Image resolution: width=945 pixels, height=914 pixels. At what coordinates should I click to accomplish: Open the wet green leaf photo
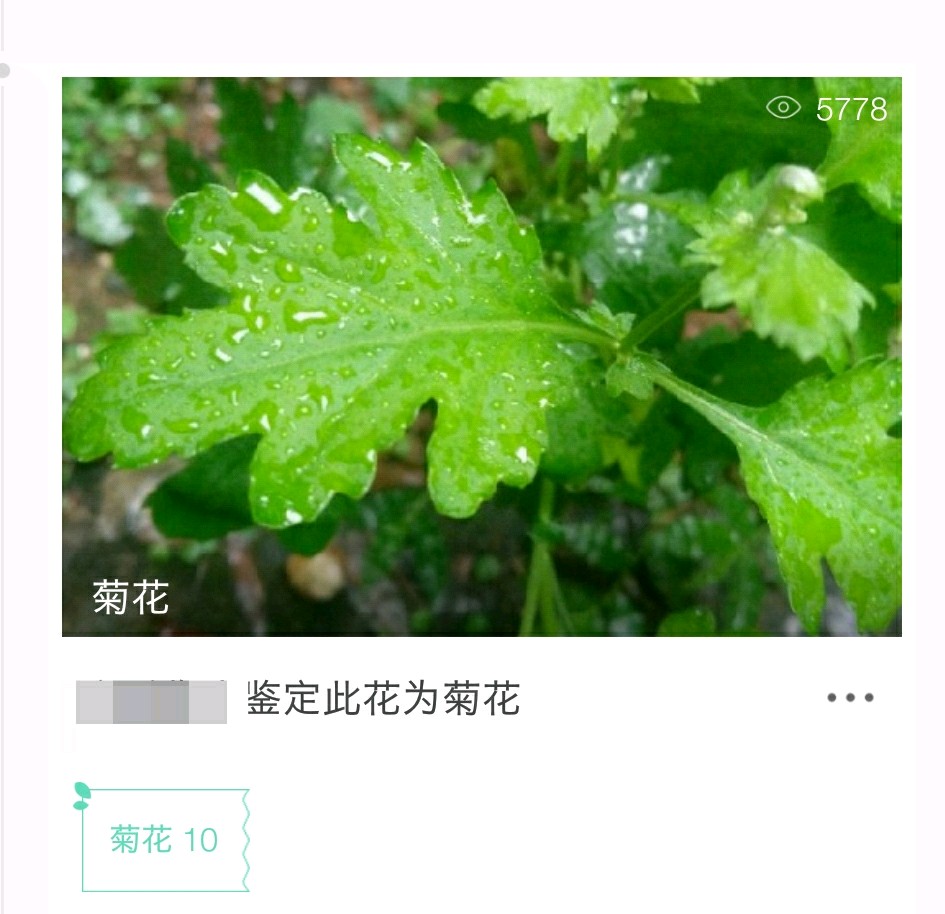point(481,356)
